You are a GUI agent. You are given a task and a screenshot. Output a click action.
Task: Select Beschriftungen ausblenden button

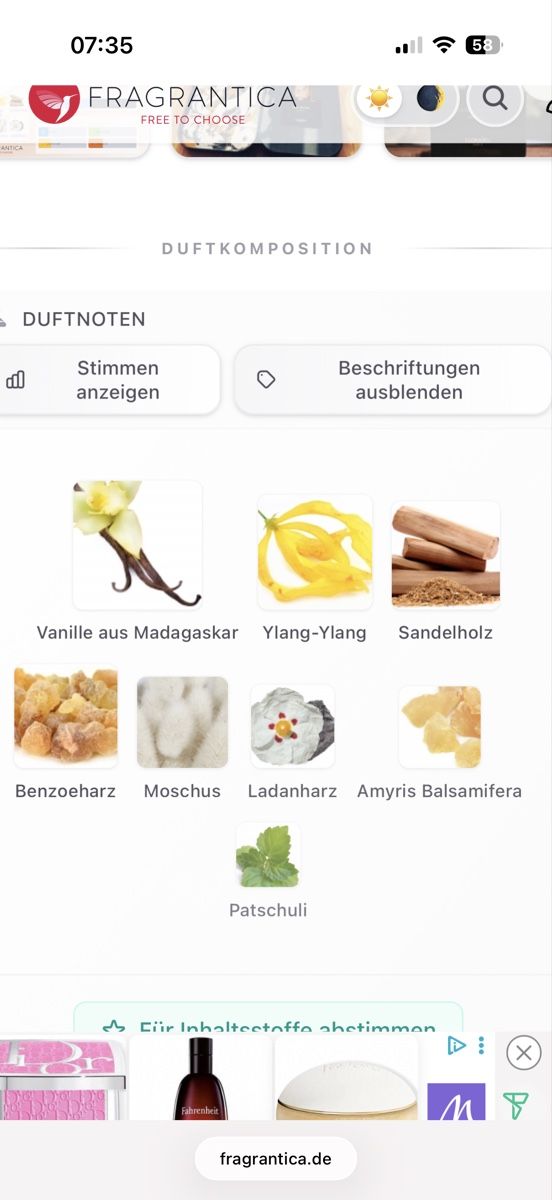[x=393, y=380]
